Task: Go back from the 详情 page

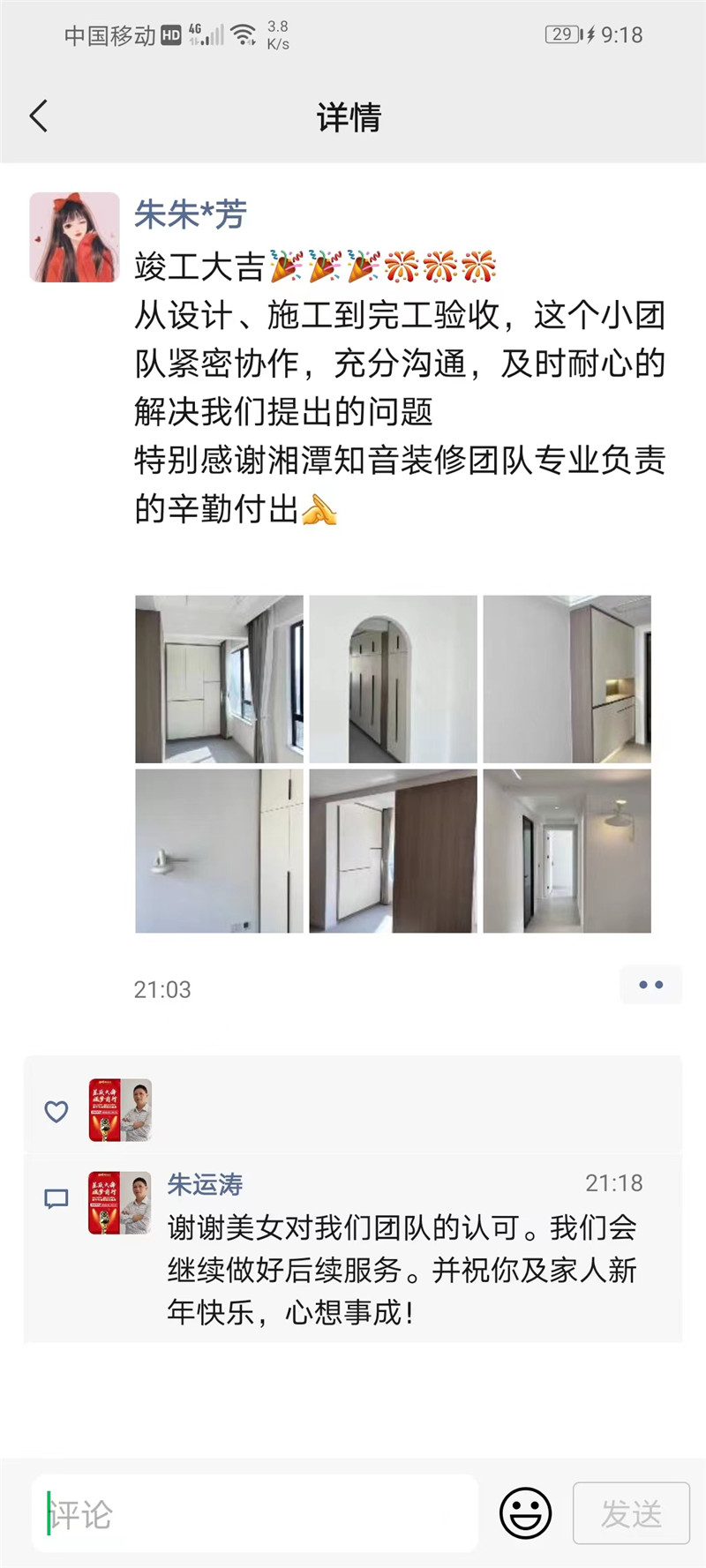Action: (39, 116)
